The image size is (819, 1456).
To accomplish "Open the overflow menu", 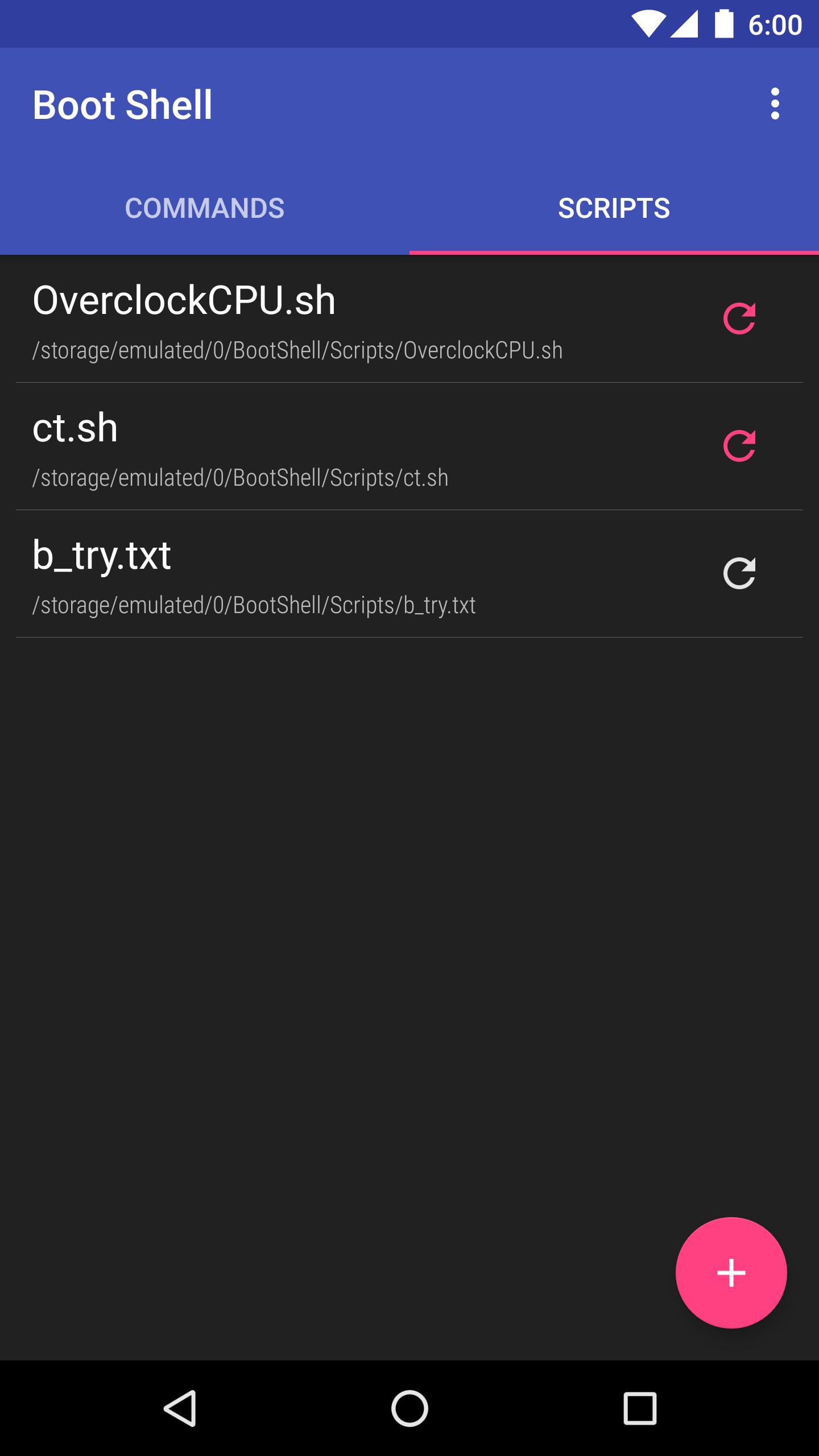I will [x=775, y=104].
